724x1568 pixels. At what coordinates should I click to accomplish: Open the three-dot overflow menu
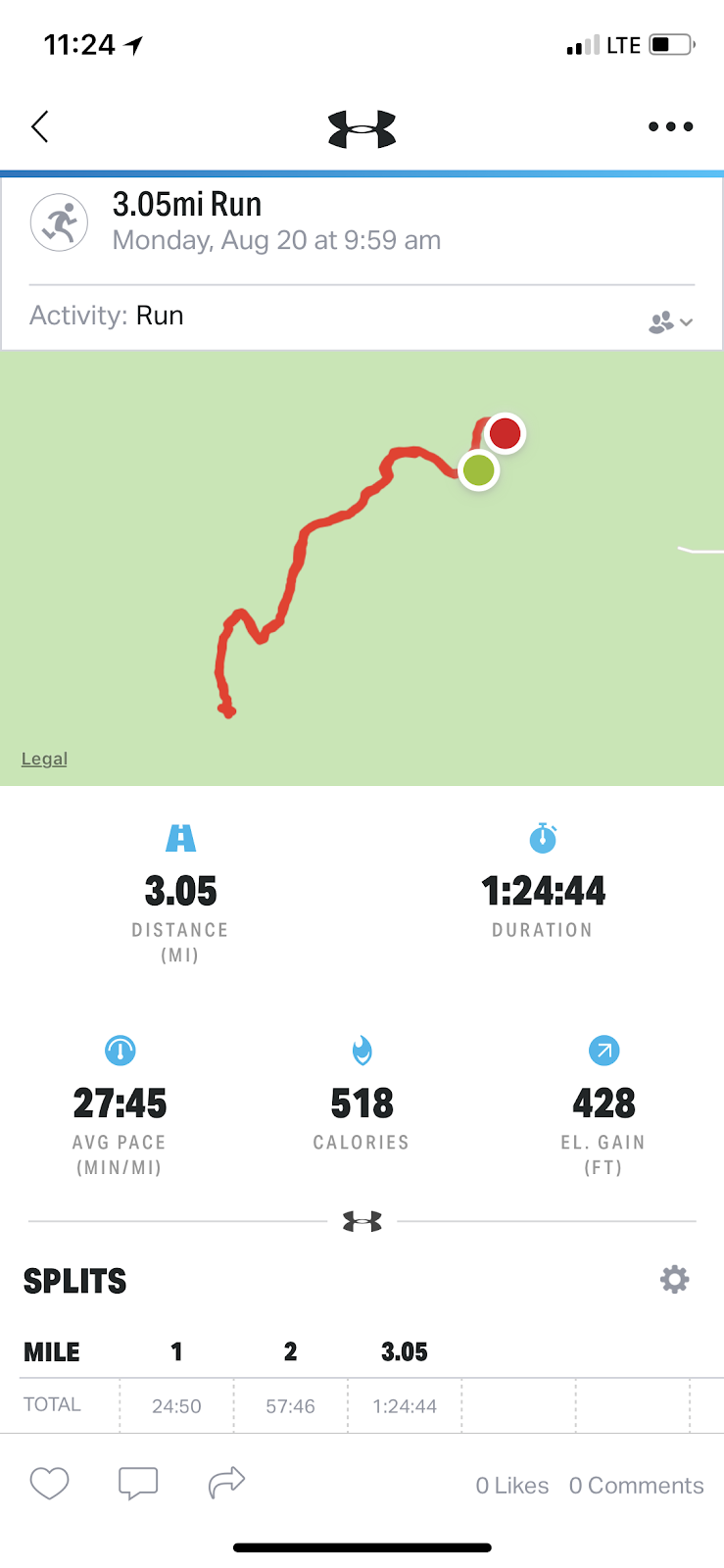[670, 126]
